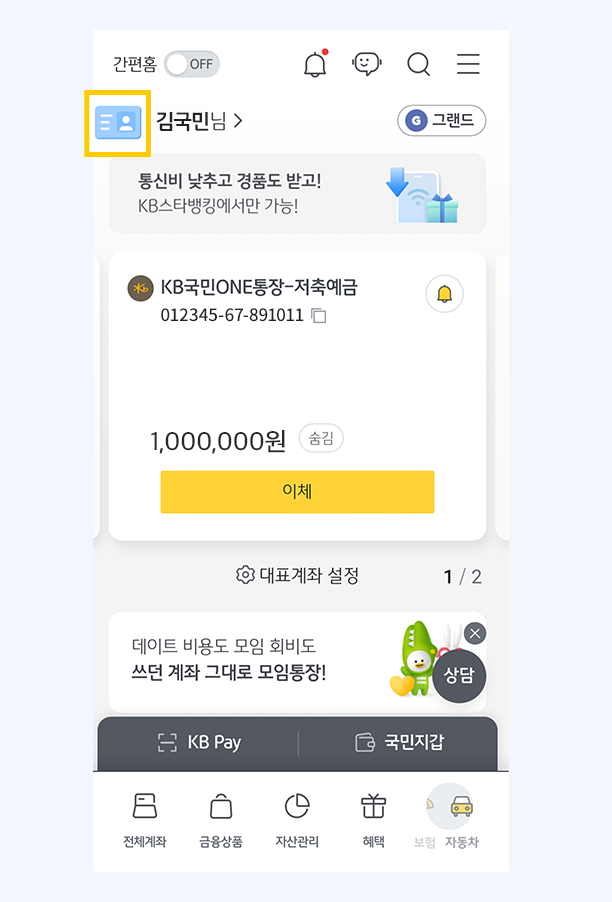The height and width of the screenshot is (902, 612).
Task: Open 김국민님 profile details
Action: pyautogui.click(x=199, y=121)
